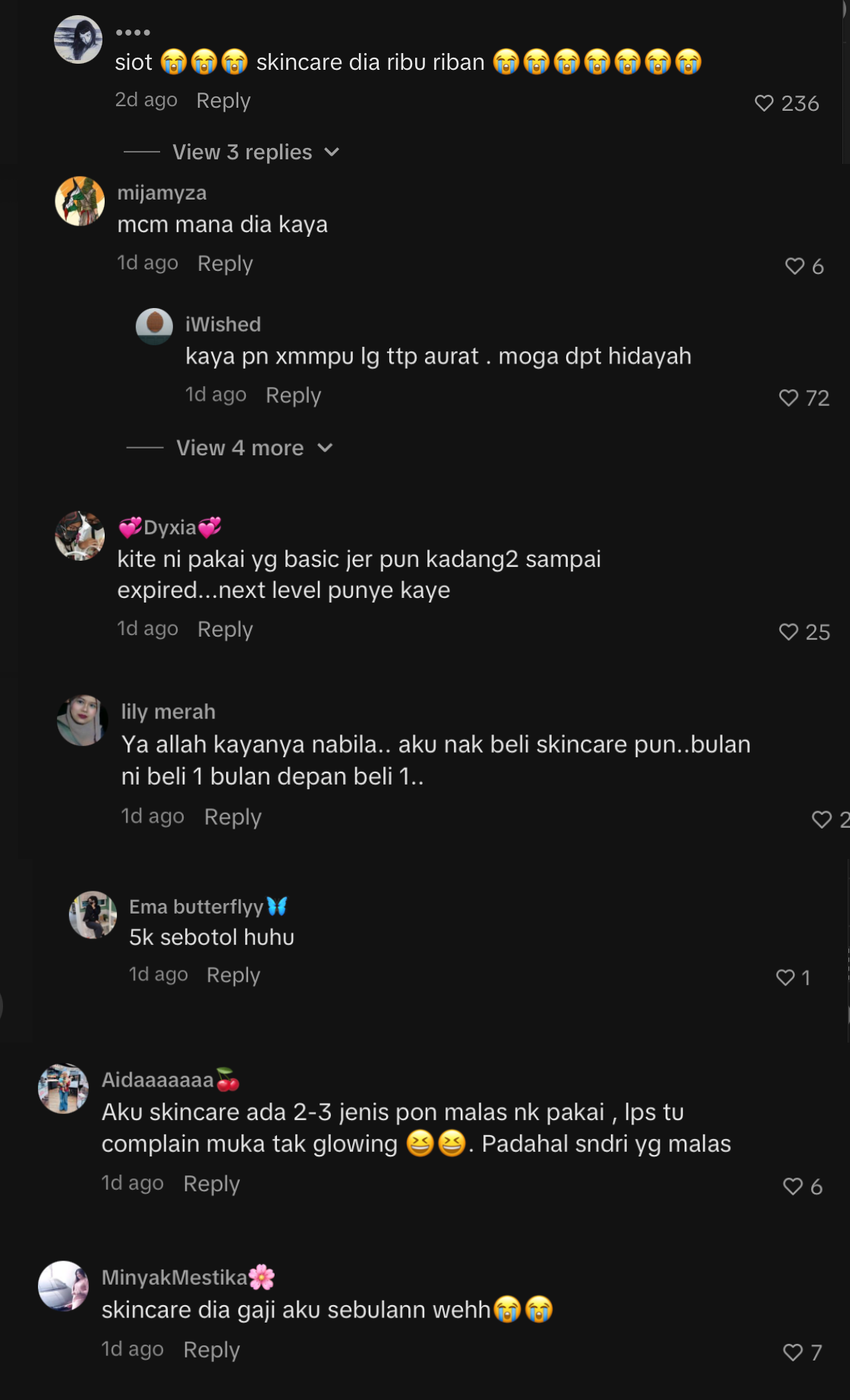
Task: Open mijamyza's profile via username
Action: point(162,193)
